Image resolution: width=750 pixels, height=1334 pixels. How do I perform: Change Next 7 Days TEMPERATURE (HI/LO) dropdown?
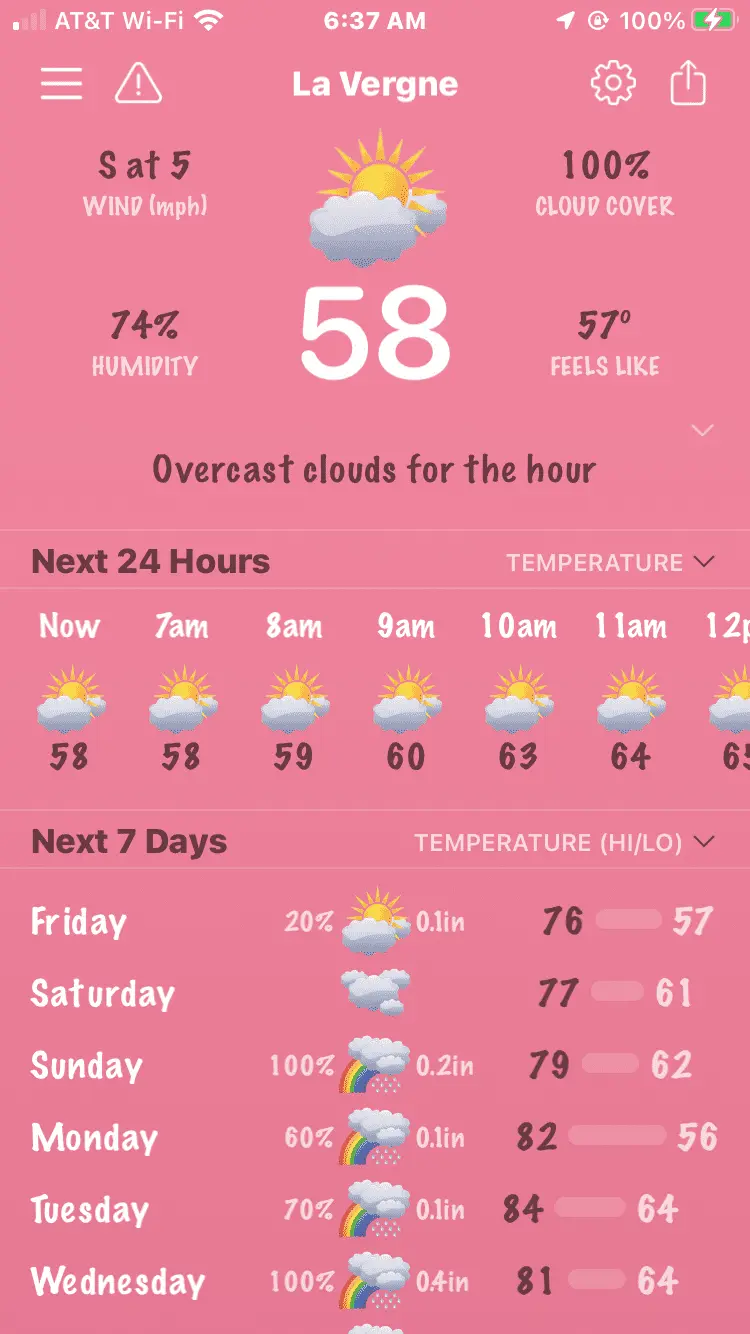tap(565, 842)
